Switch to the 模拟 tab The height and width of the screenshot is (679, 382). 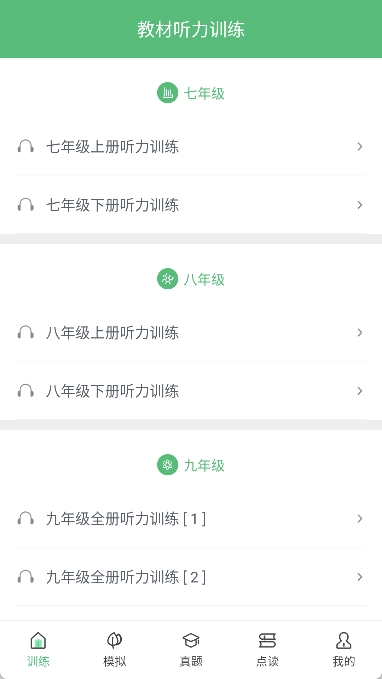(x=115, y=650)
